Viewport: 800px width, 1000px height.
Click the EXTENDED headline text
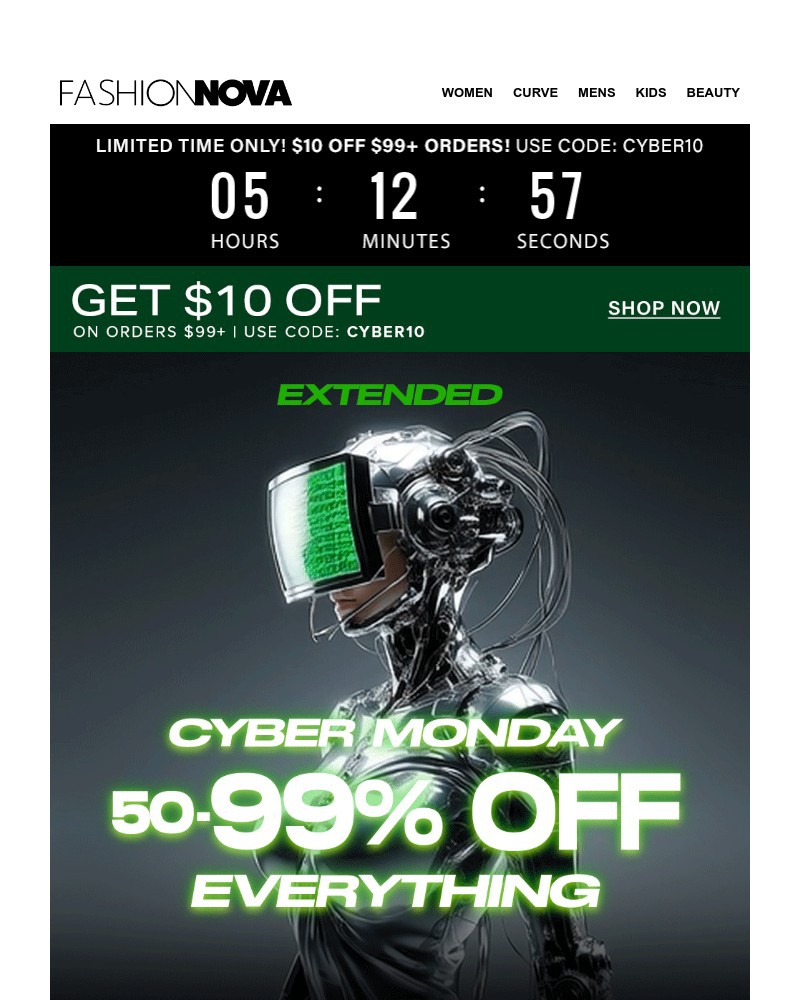[390, 394]
